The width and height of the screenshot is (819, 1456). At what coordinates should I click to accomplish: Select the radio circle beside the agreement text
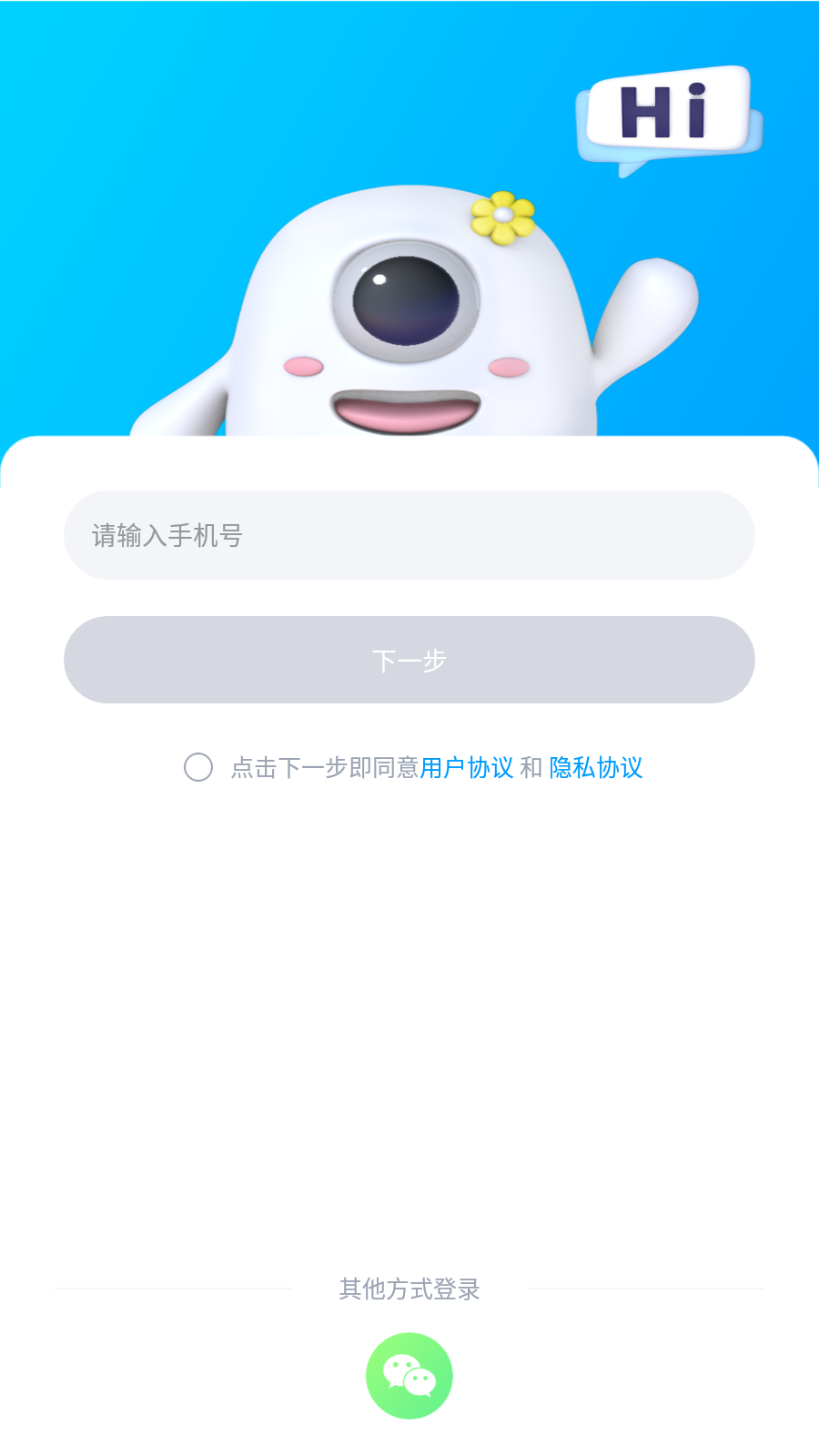click(x=198, y=769)
